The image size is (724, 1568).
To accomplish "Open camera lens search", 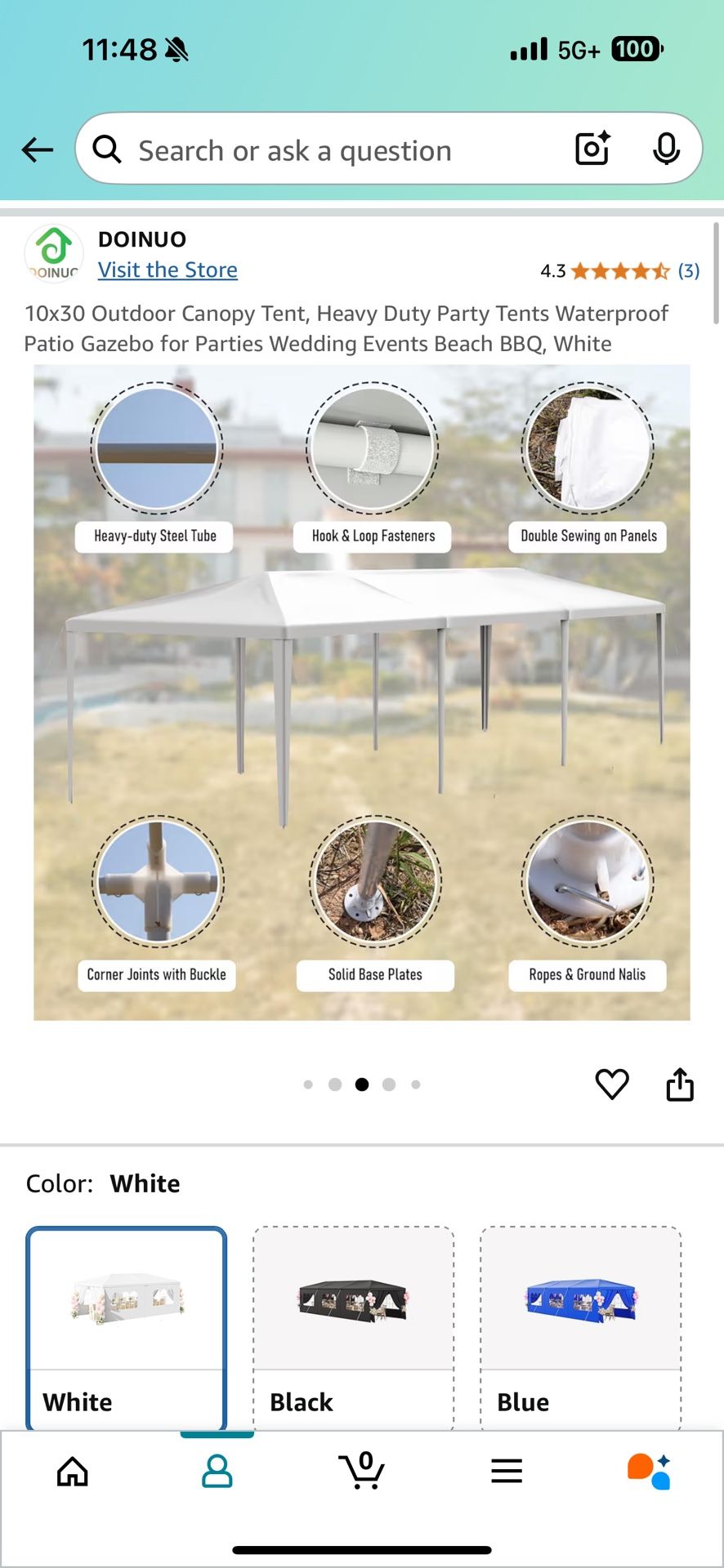I will click(x=592, y=149).
